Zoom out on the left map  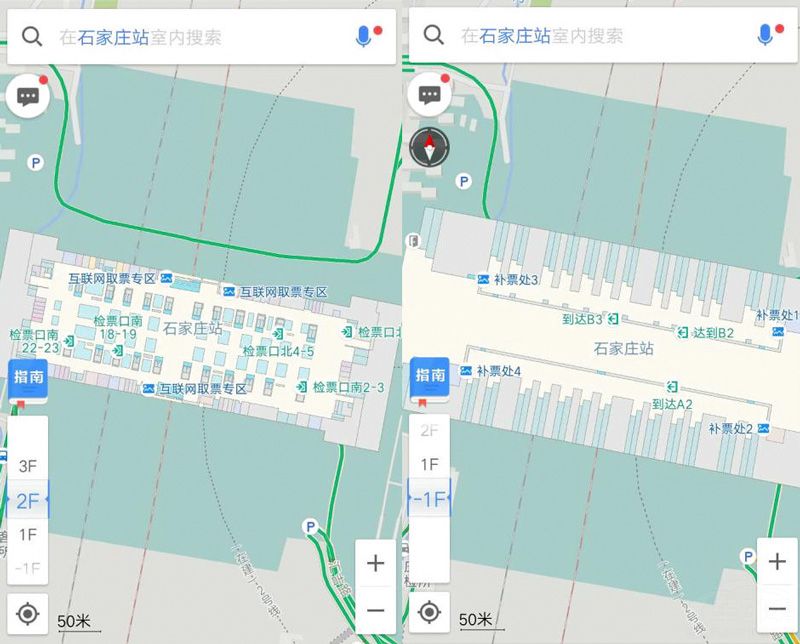coord(375,609)
